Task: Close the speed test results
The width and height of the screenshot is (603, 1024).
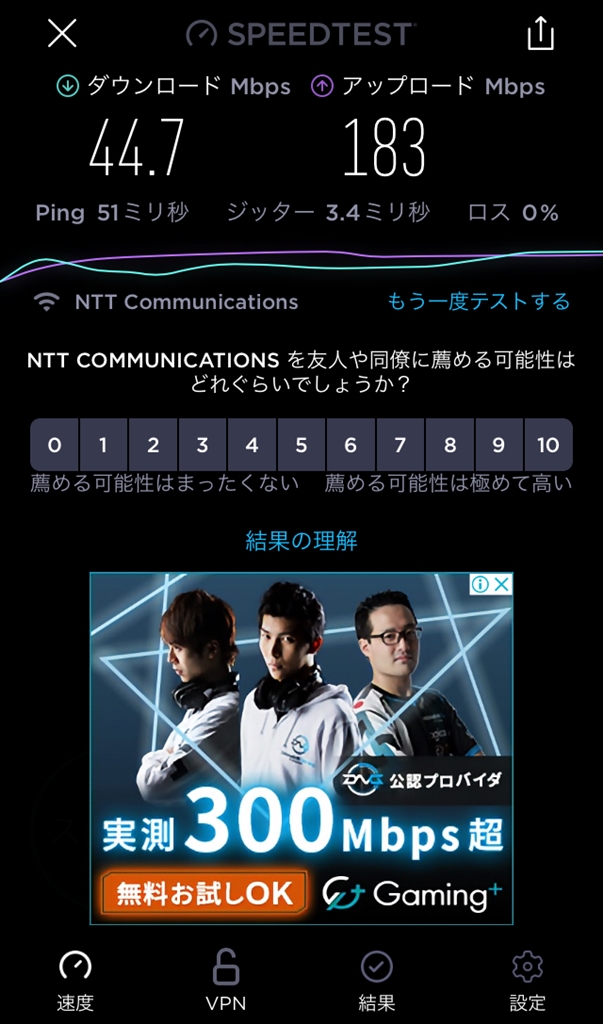Action: [x=62, y=34]
